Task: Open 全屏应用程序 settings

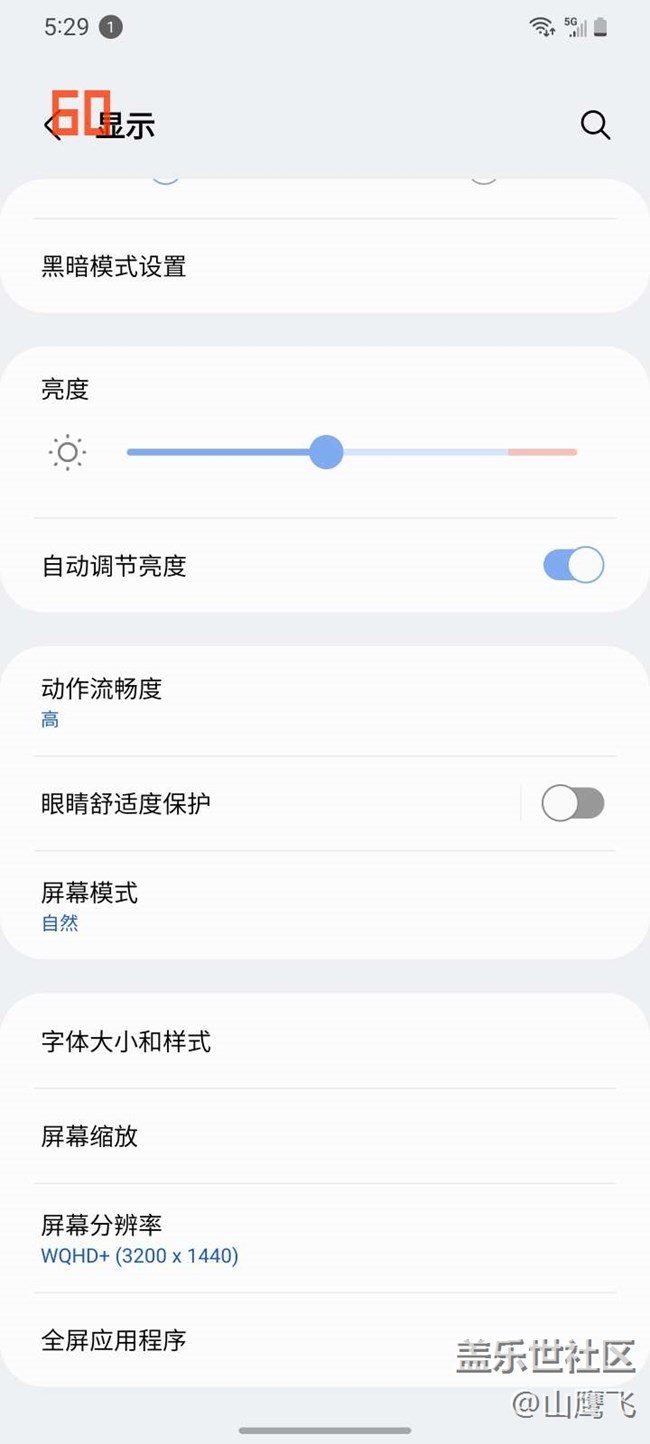Action: pyautogui.click(x=325, y=1340)
